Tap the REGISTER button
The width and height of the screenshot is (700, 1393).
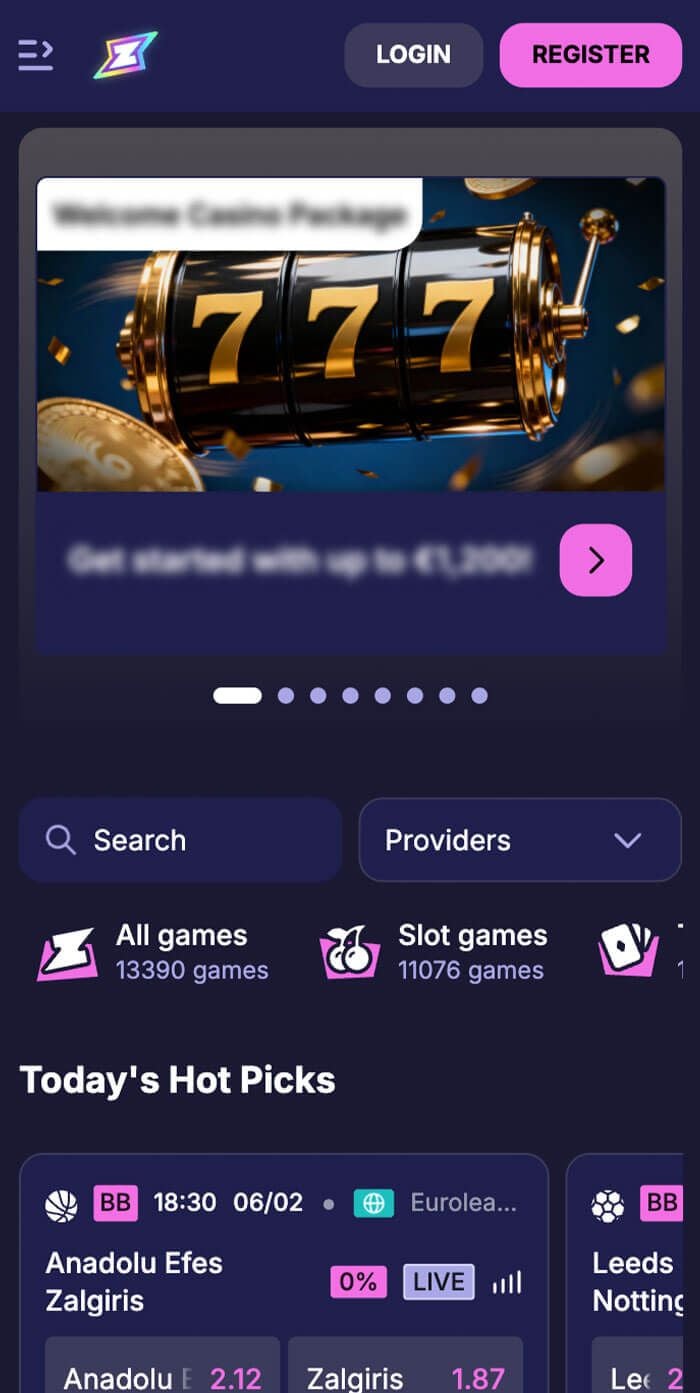click(x=590, y=55)
